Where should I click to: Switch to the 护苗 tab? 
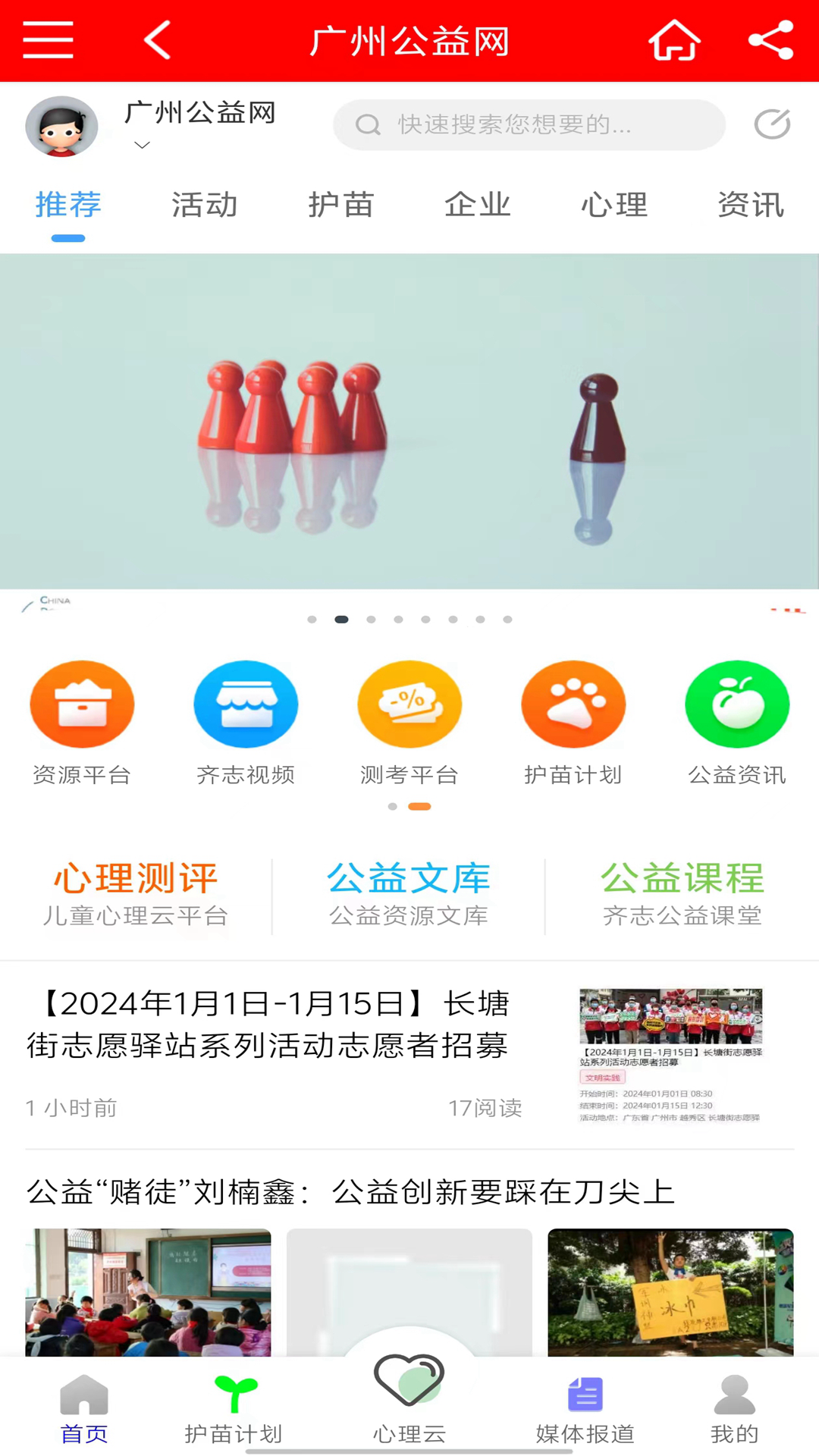pos(341,206)
